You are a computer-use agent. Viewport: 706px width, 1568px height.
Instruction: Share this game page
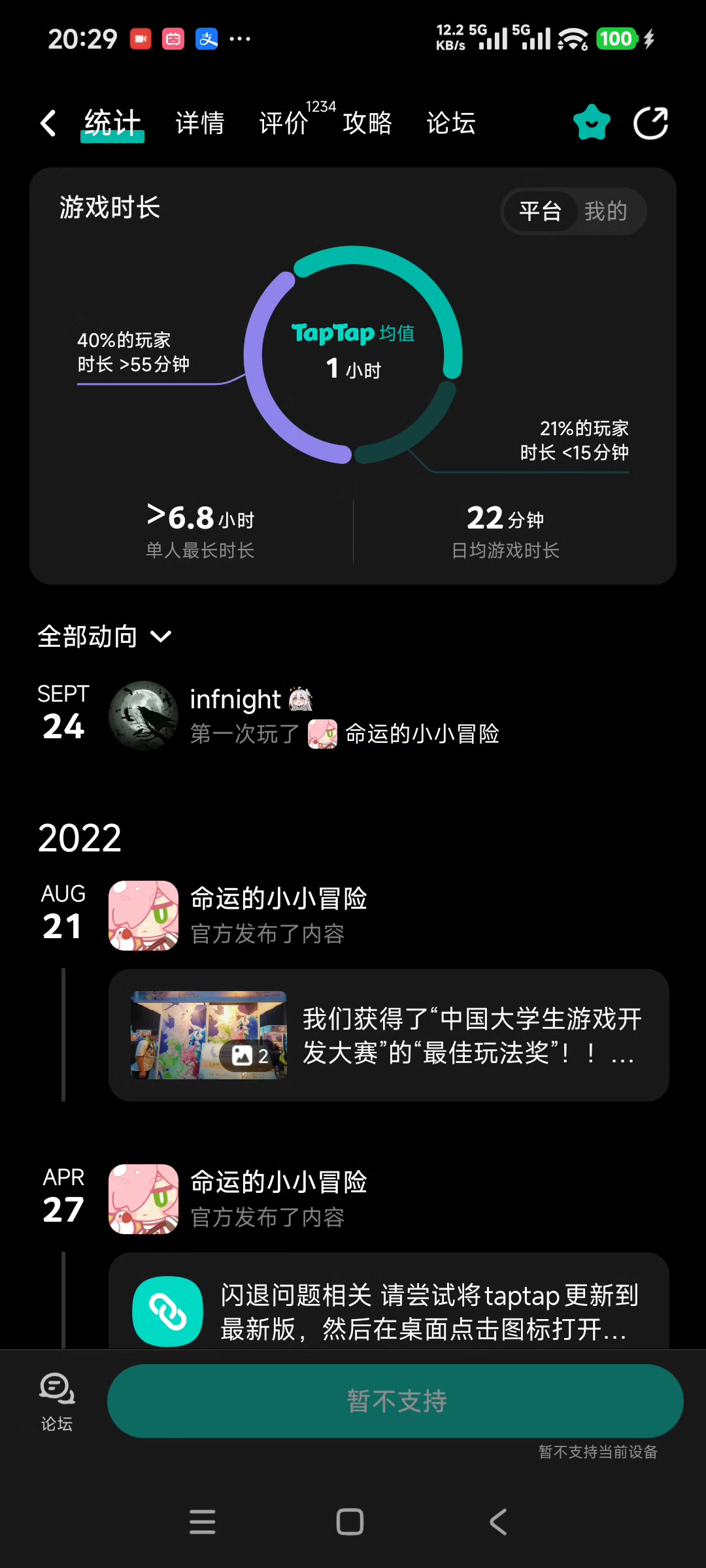650,123
